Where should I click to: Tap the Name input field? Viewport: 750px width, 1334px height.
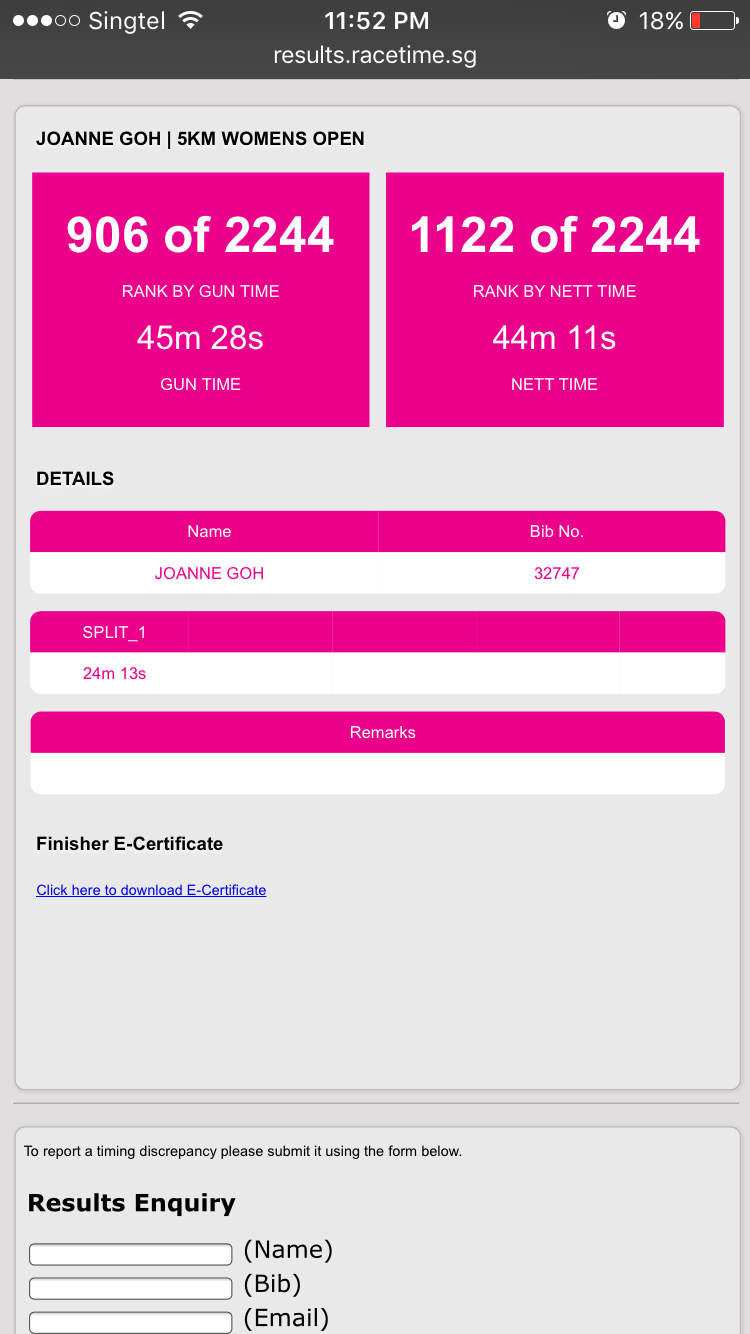point(131,1254)
